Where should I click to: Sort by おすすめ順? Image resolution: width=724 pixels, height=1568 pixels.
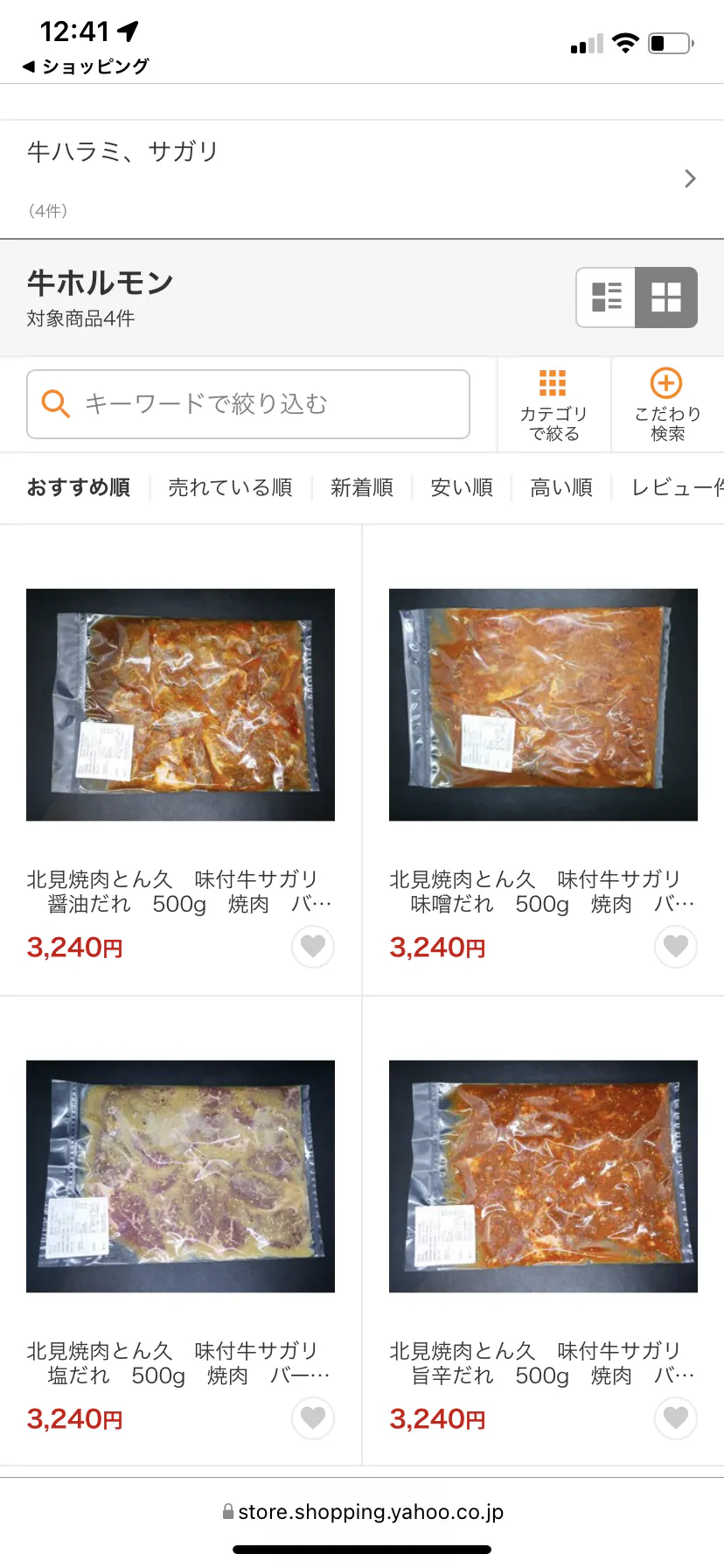79,487
